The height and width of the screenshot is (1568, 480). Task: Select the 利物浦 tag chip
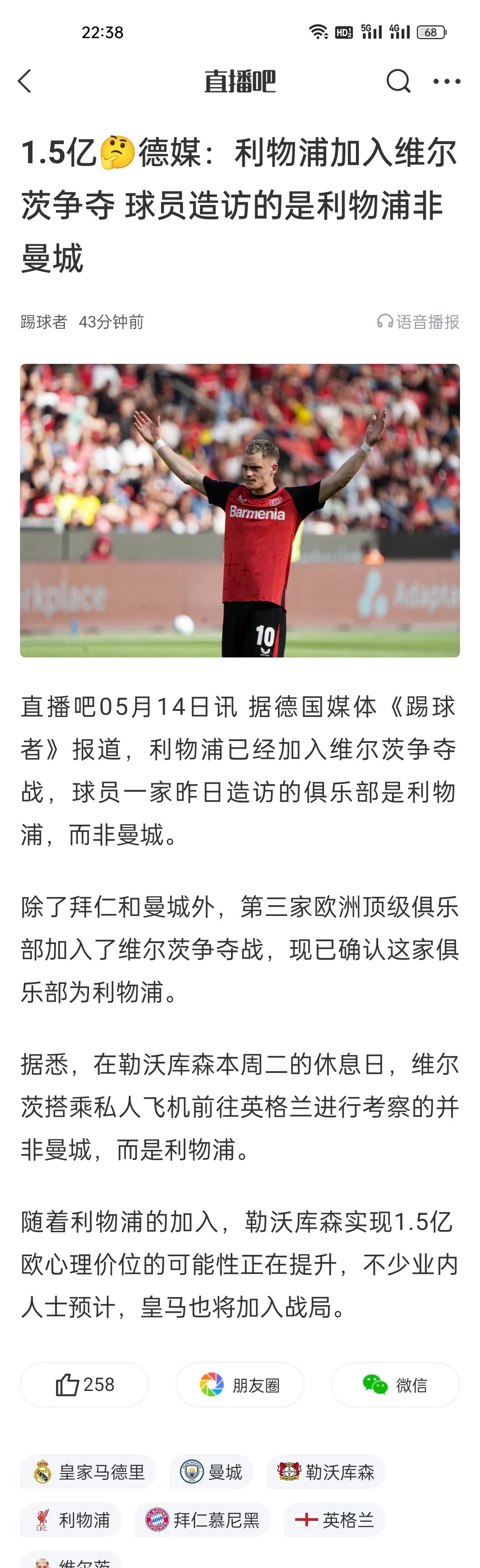71,1520
